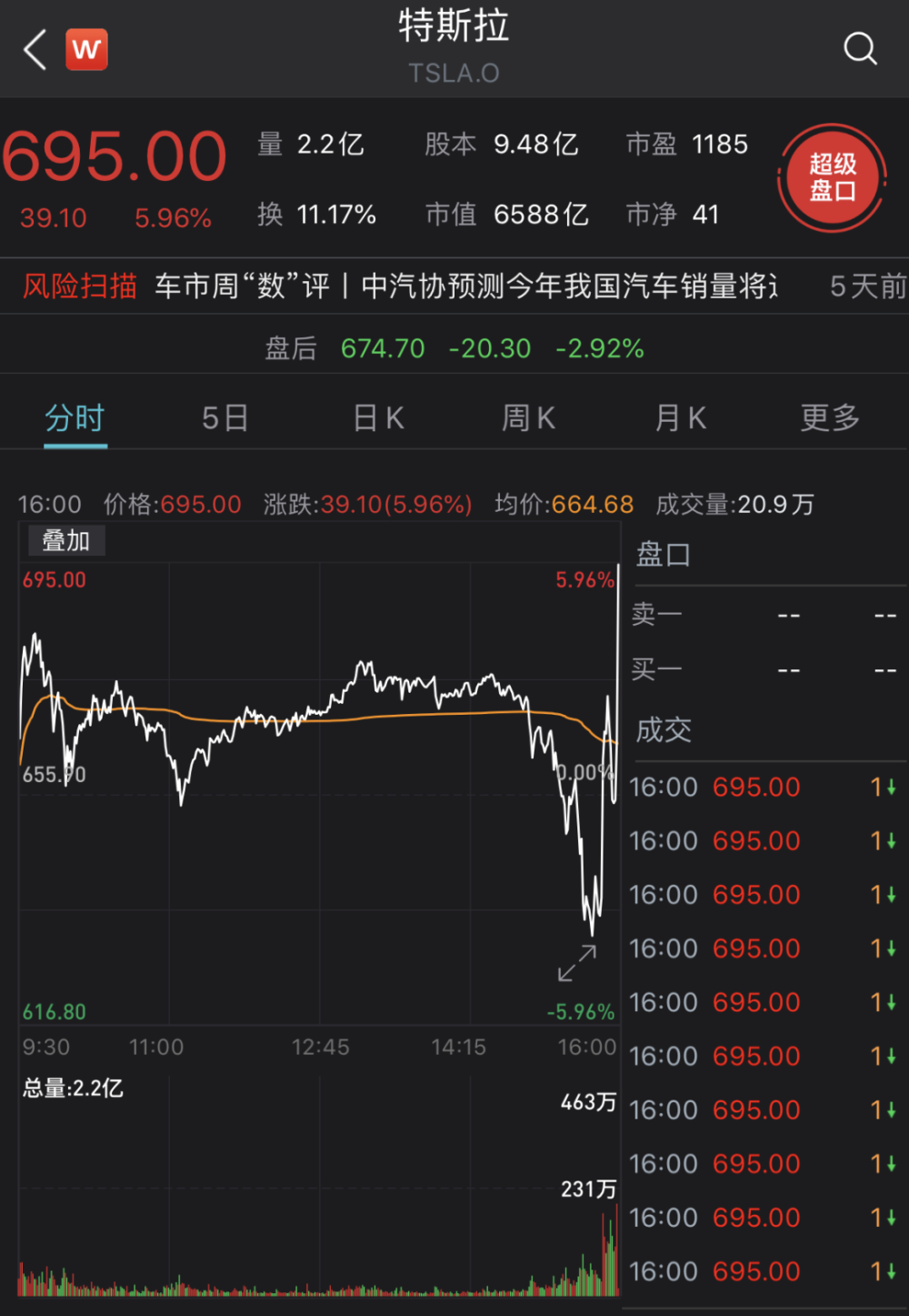Tap the 叠加 overlay button
Screen dimensions: 909x1316
point(65,541)
